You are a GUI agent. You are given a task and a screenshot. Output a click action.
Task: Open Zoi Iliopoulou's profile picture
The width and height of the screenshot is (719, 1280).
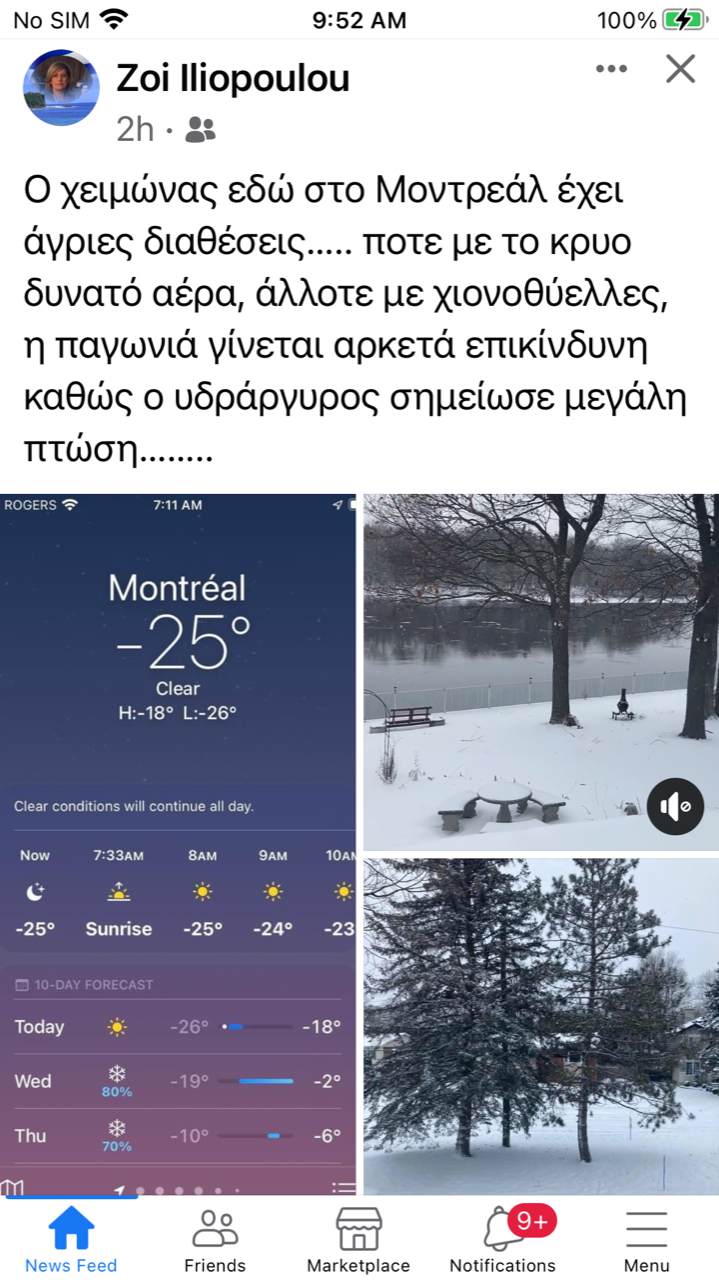click(61, 88)
